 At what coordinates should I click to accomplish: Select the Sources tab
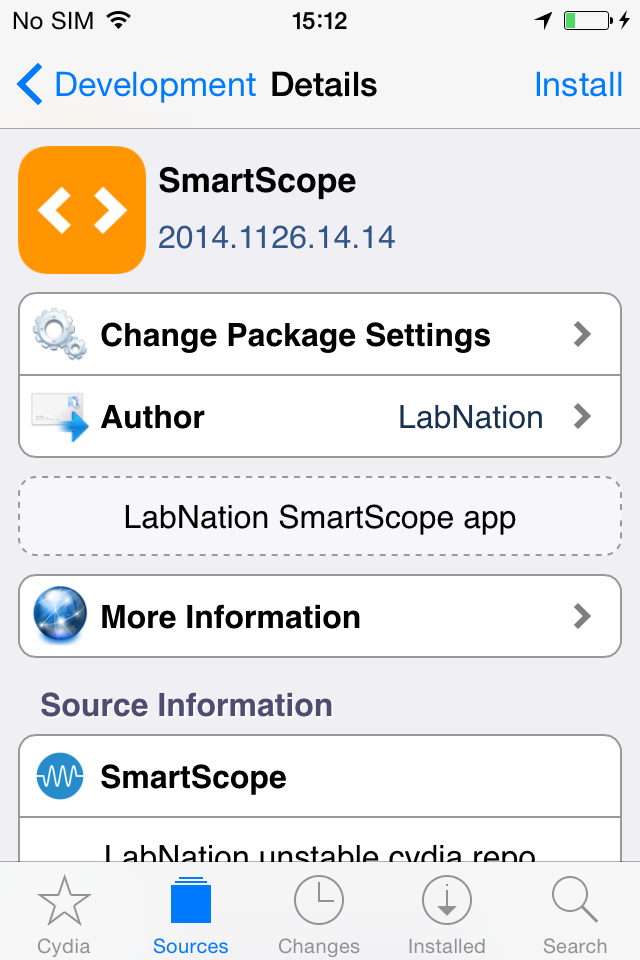click(x=191, y=913)
